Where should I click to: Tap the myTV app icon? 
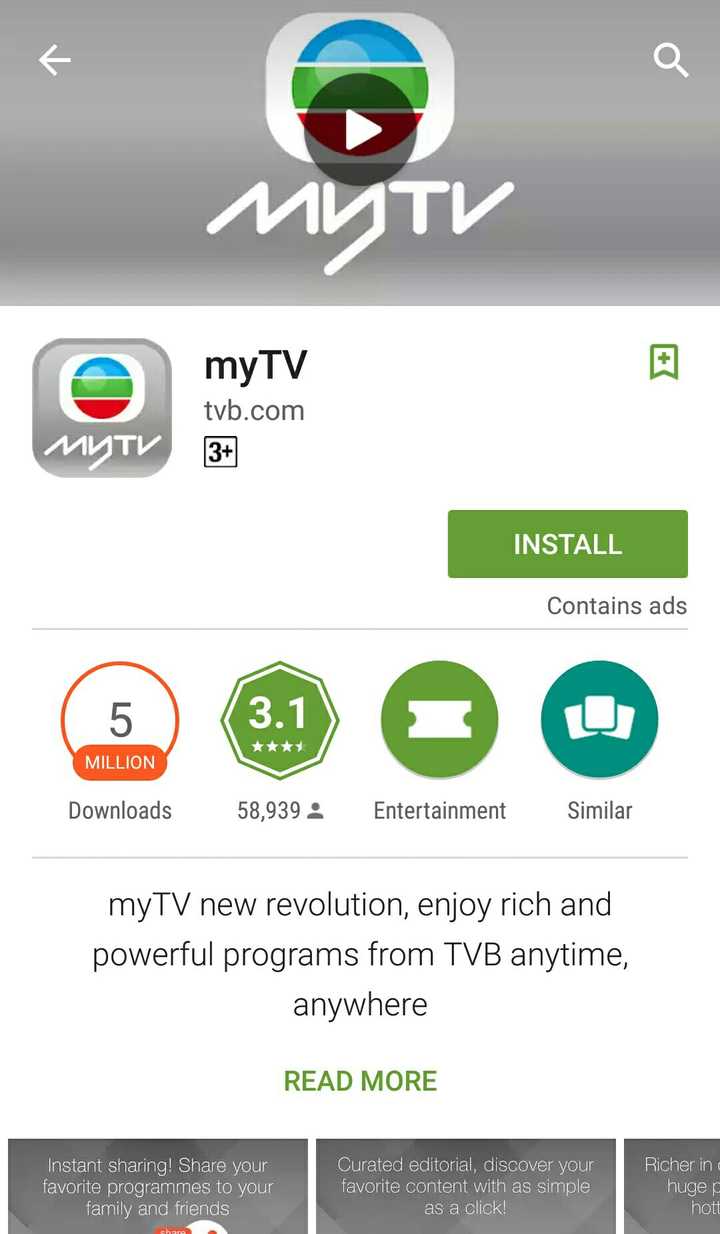click(x=101, y=407)
